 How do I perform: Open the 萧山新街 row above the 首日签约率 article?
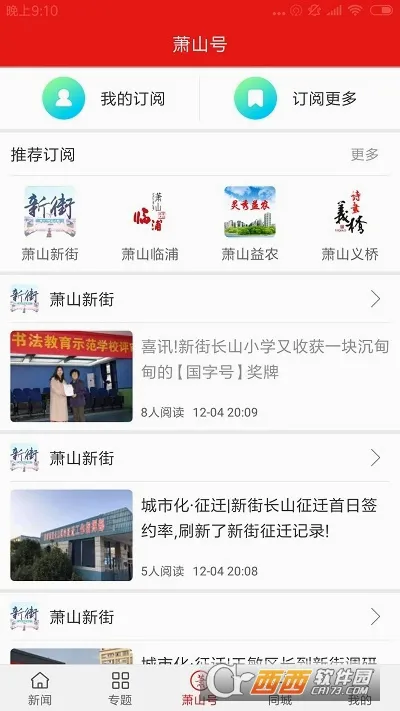pos(200,458)
